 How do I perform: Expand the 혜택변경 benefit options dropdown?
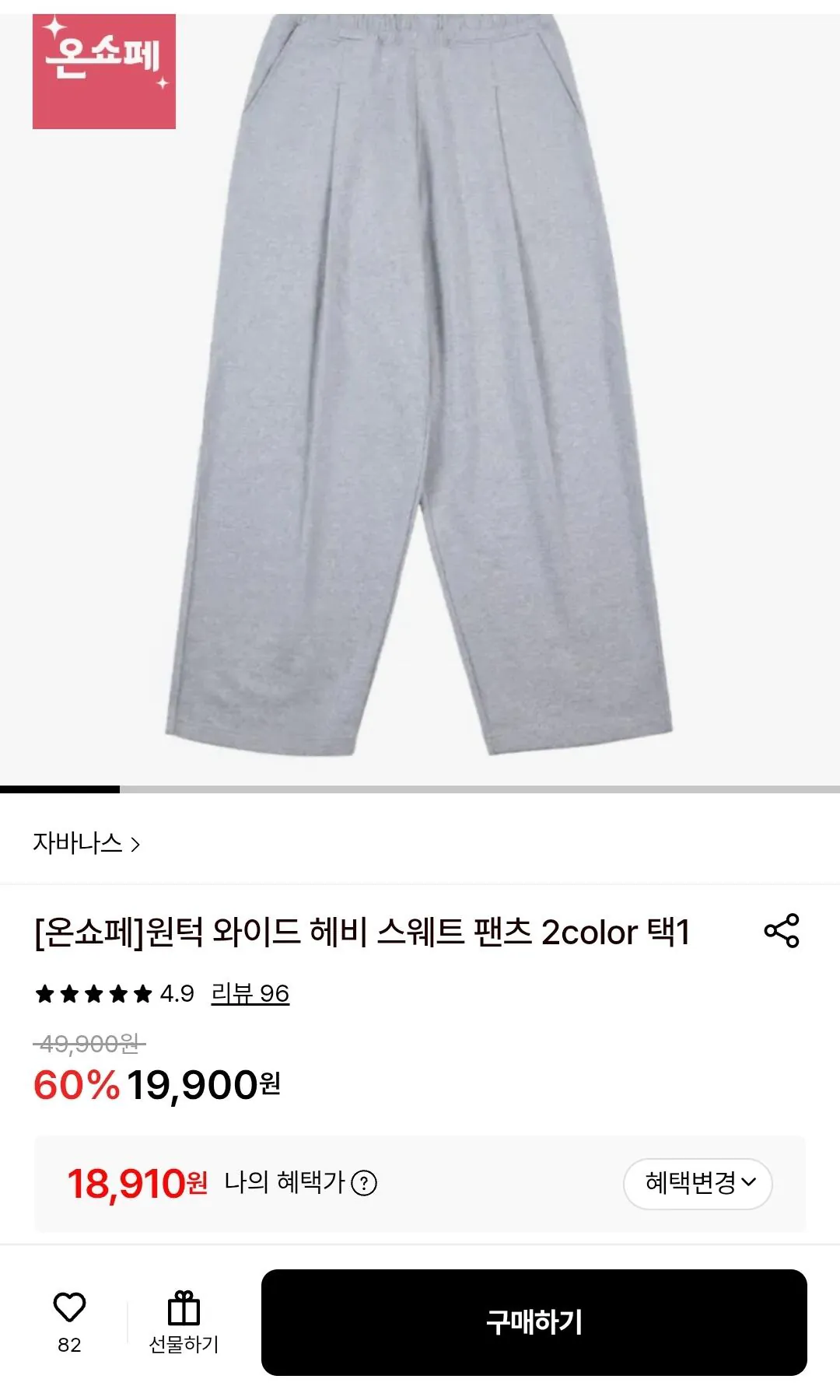click(699, 1181)
